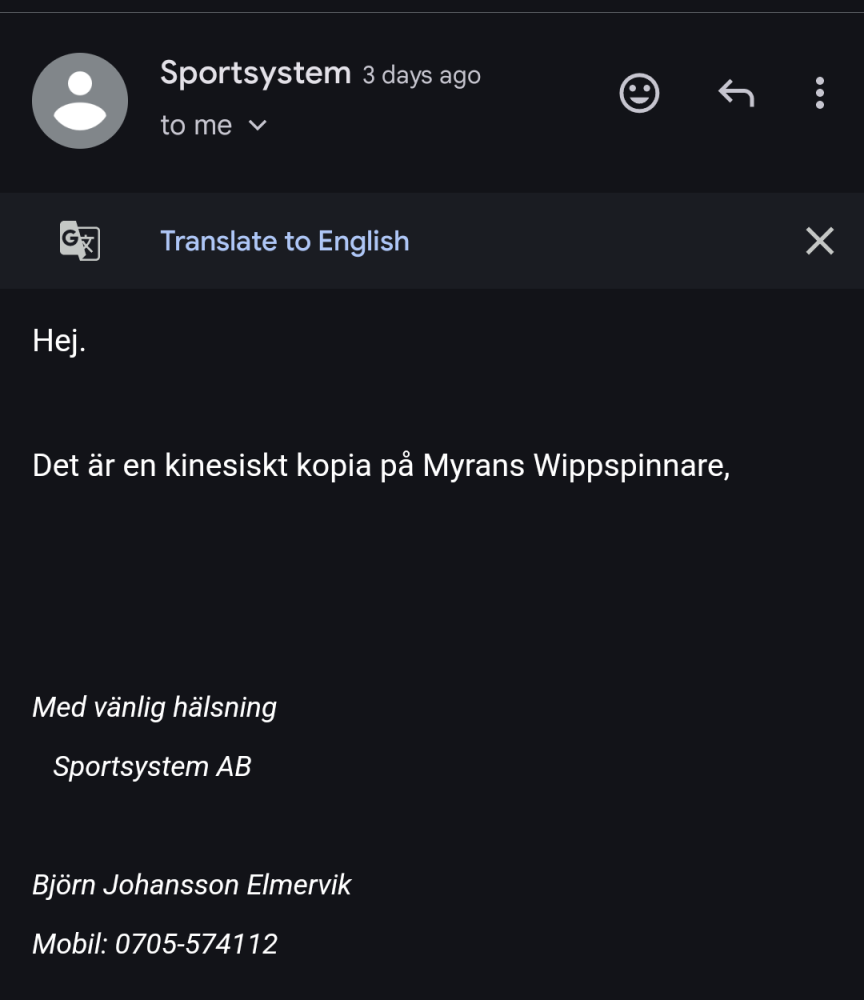Open the add emoji reaction icon
The width and height of the screenshot is (864, 1000).
click(639, 93)
